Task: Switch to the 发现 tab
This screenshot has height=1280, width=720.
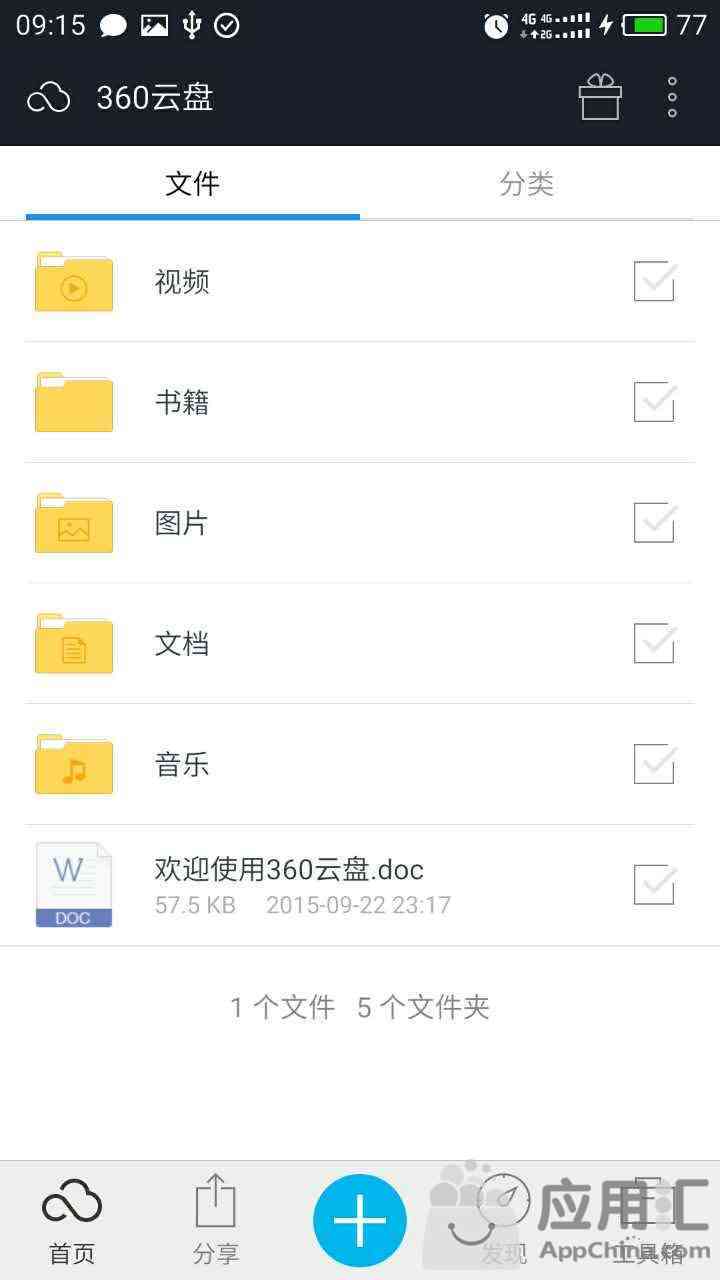Action: [503, 1221]
